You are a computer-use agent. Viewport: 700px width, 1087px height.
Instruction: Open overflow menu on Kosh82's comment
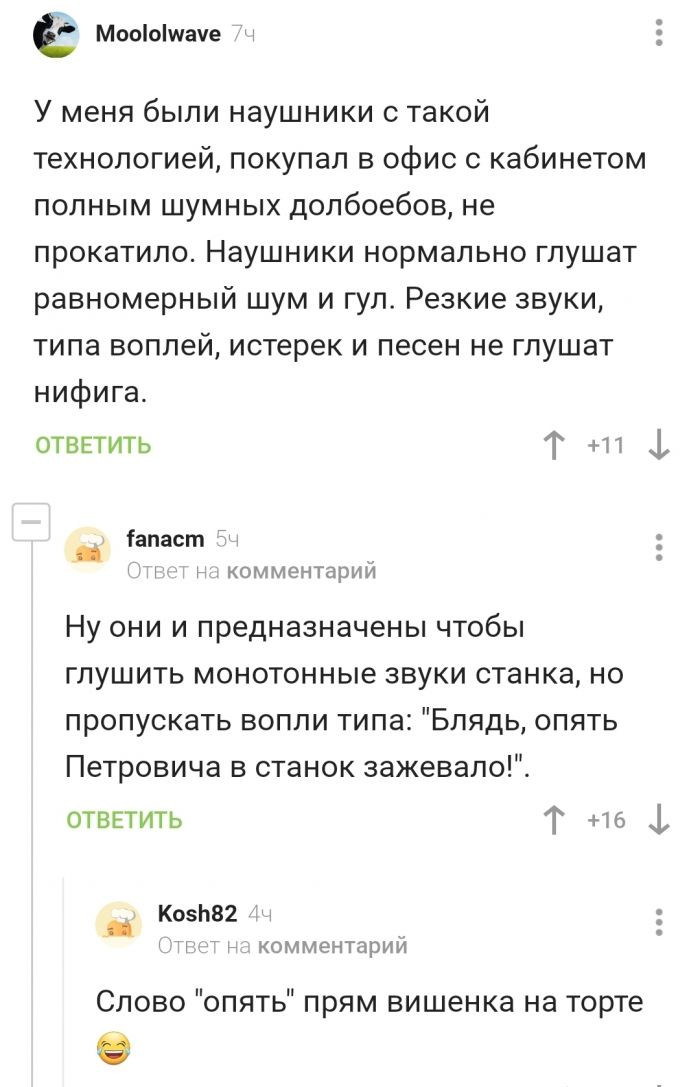(x=658, y=922)
